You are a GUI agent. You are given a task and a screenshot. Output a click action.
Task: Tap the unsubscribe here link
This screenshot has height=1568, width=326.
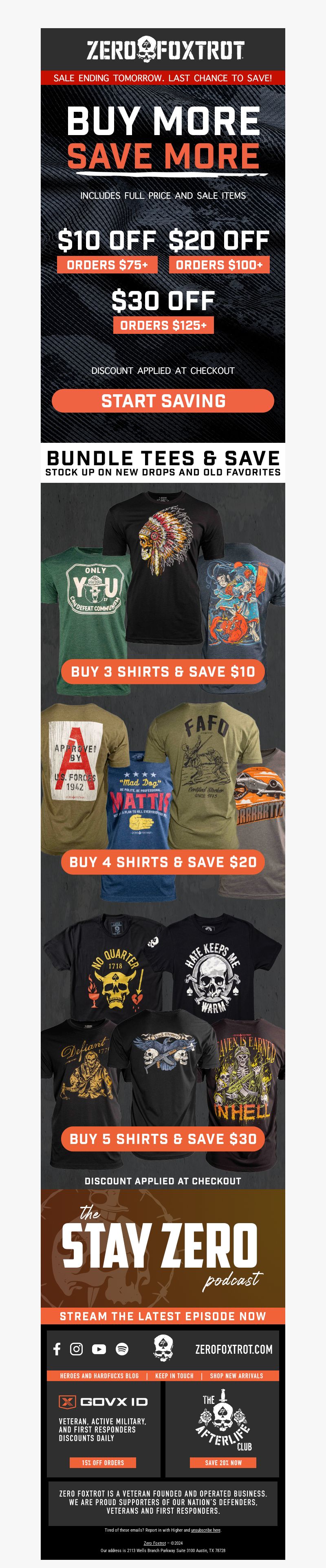pyautogui.click(x=205, y=1530)
